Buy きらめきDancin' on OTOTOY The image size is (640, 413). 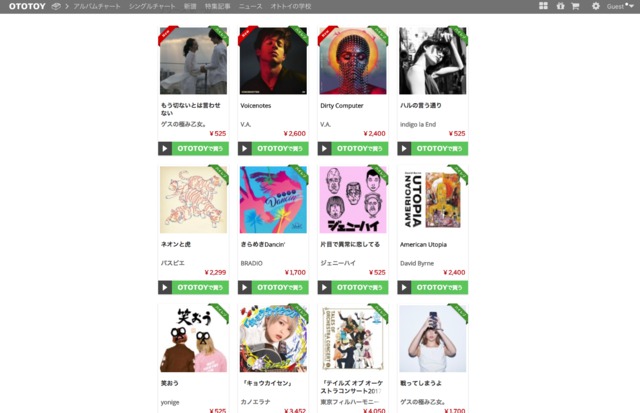point(280,287)
